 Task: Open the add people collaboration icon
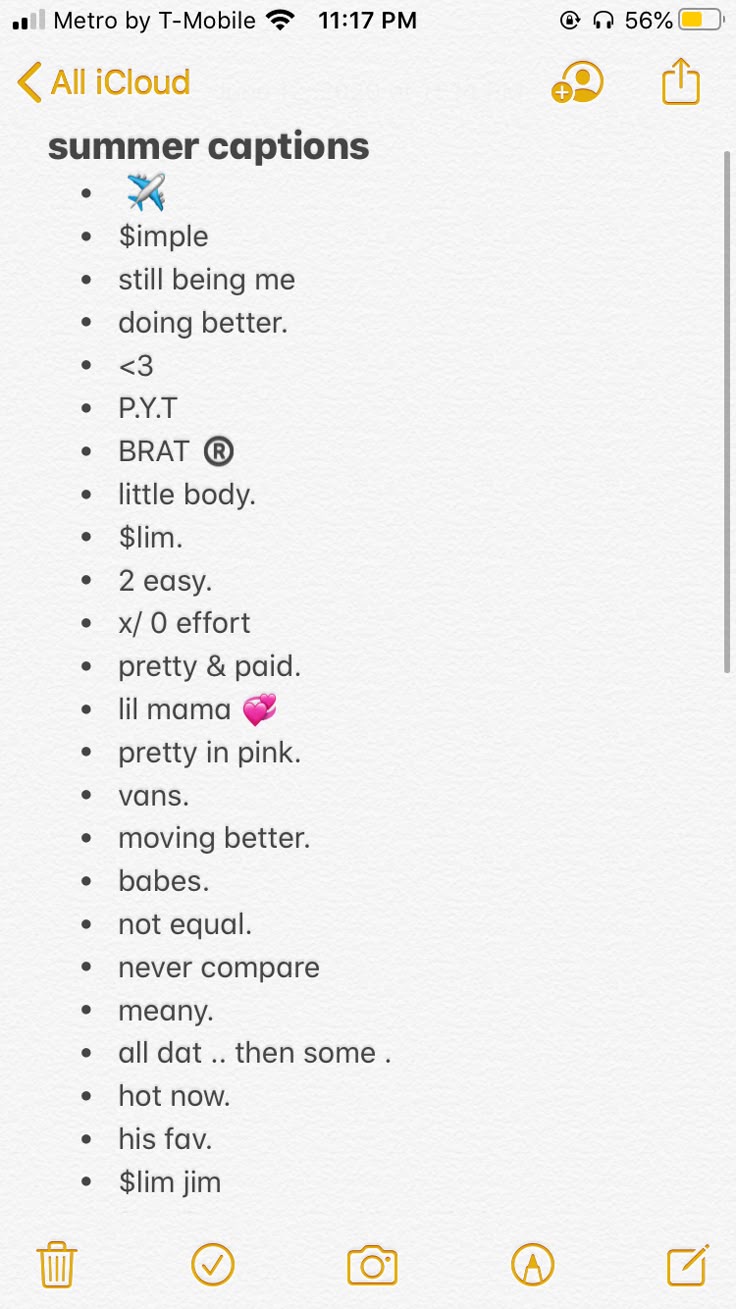click(577, 82)
